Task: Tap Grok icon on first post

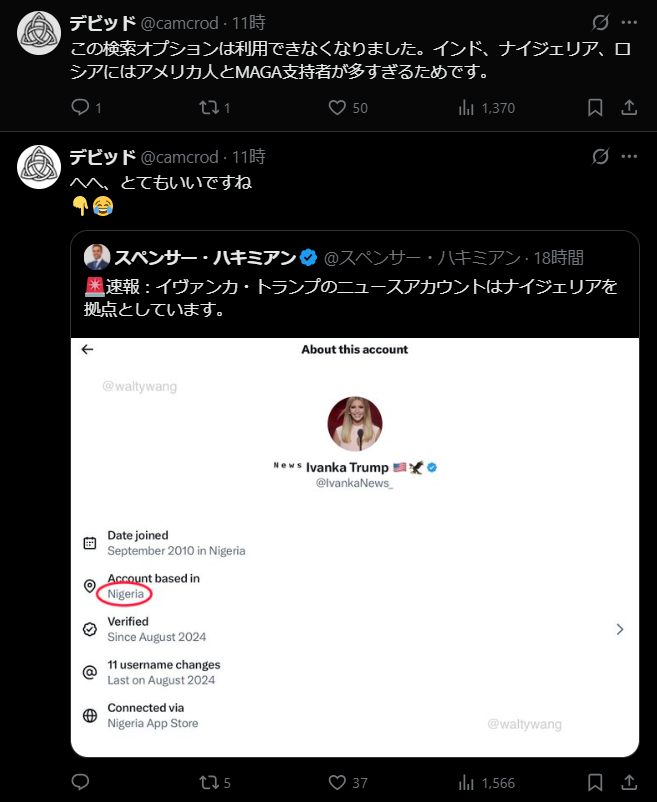Action: coord(601,22)
